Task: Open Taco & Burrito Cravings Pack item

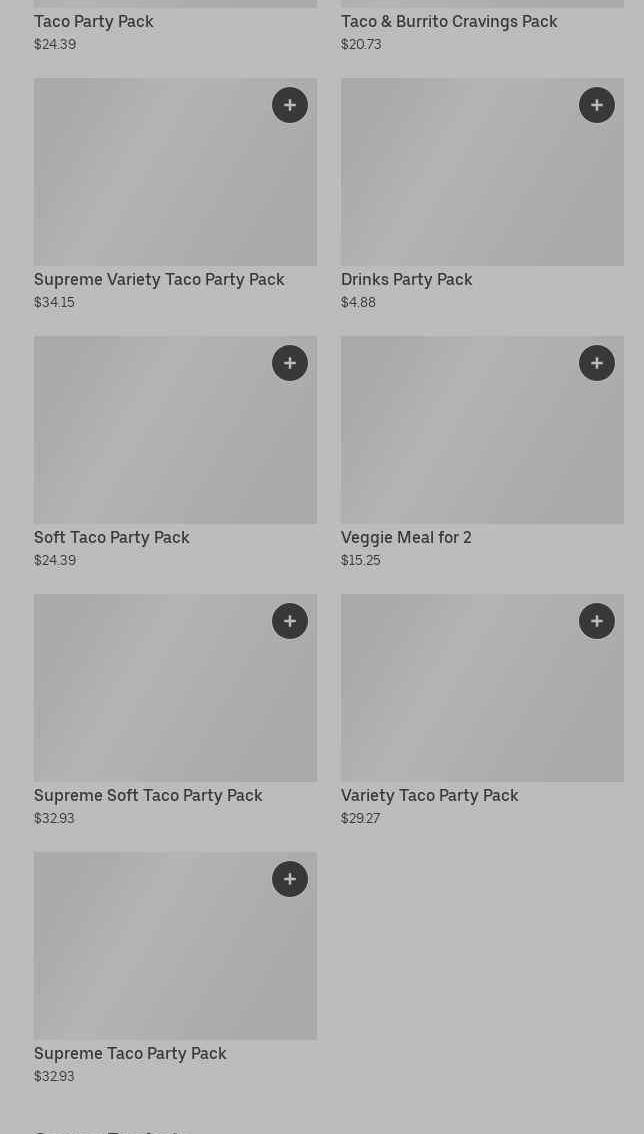Action: pos(449,22)
